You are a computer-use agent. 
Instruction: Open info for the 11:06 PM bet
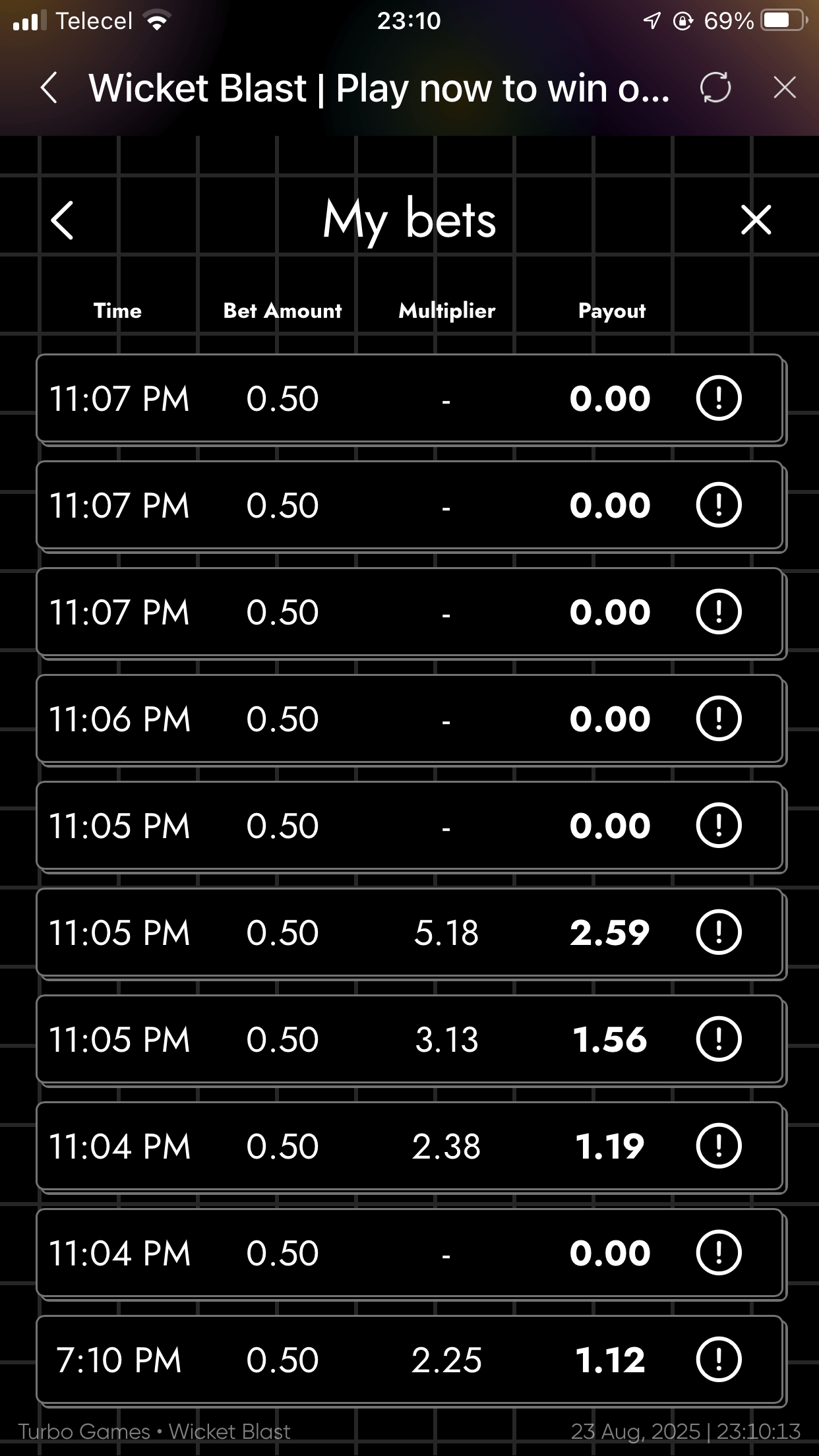click(719, 719)
